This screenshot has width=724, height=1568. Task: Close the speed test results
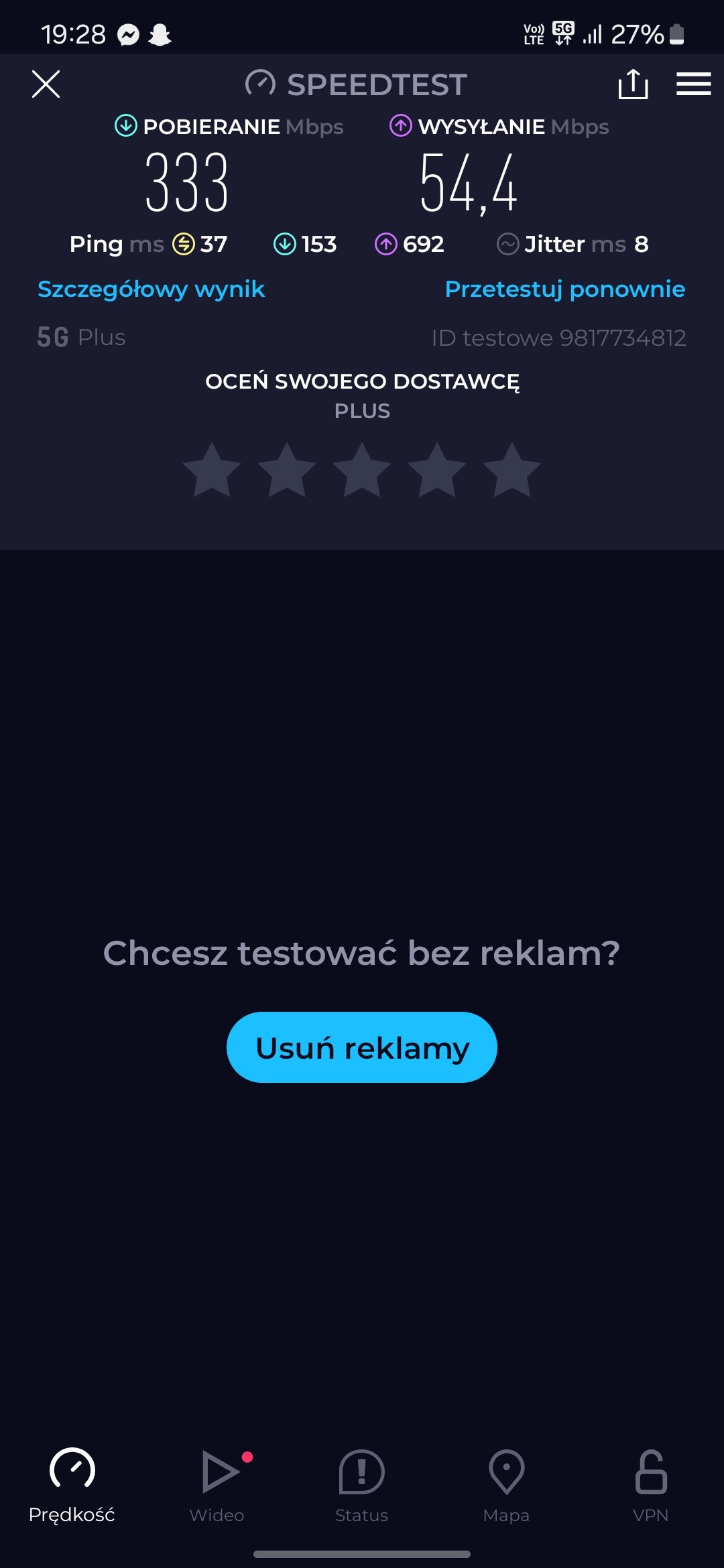pos(46,84)
